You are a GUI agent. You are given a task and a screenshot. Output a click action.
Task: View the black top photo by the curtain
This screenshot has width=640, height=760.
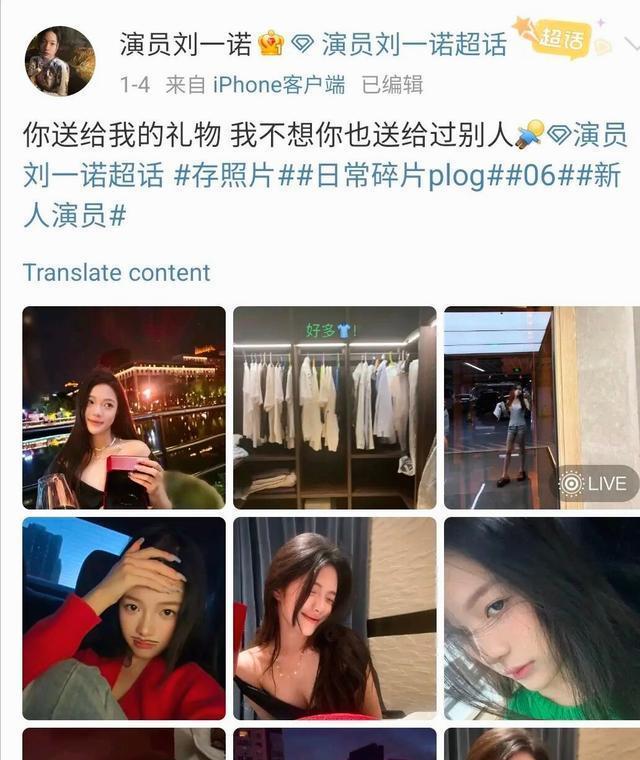coord(334,617)
